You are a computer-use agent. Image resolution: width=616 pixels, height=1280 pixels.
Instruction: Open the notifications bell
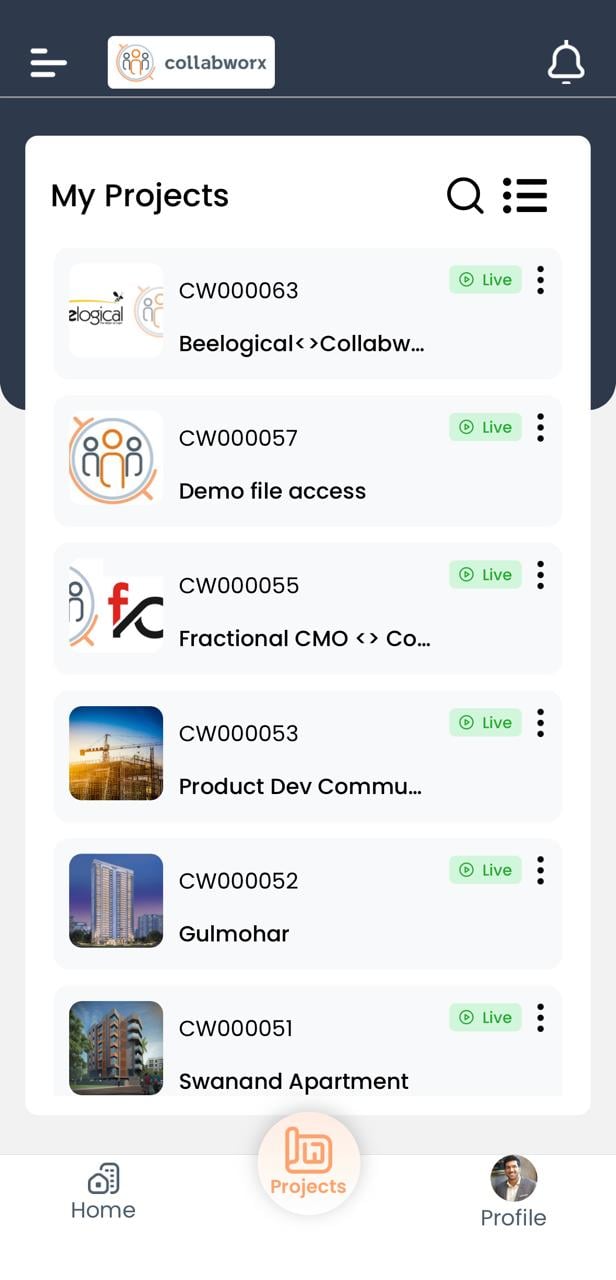click(x=566, y=62)
